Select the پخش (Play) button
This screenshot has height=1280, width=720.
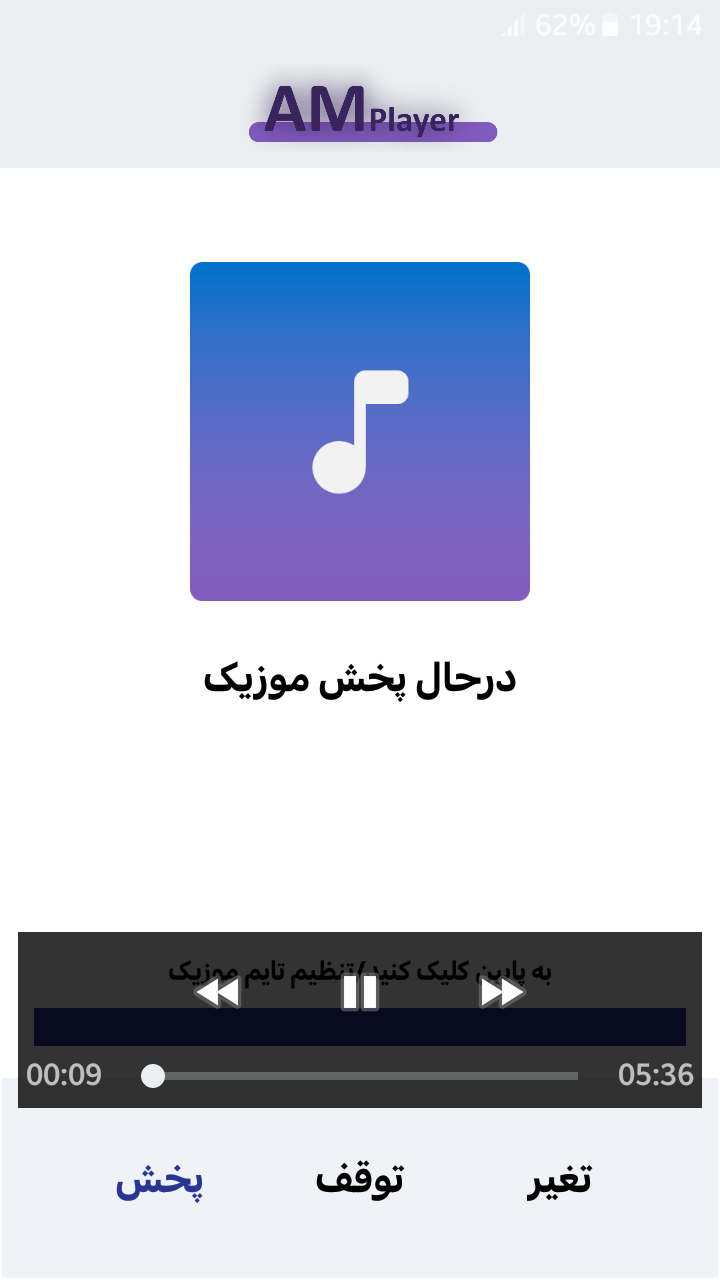point(158,1182)
